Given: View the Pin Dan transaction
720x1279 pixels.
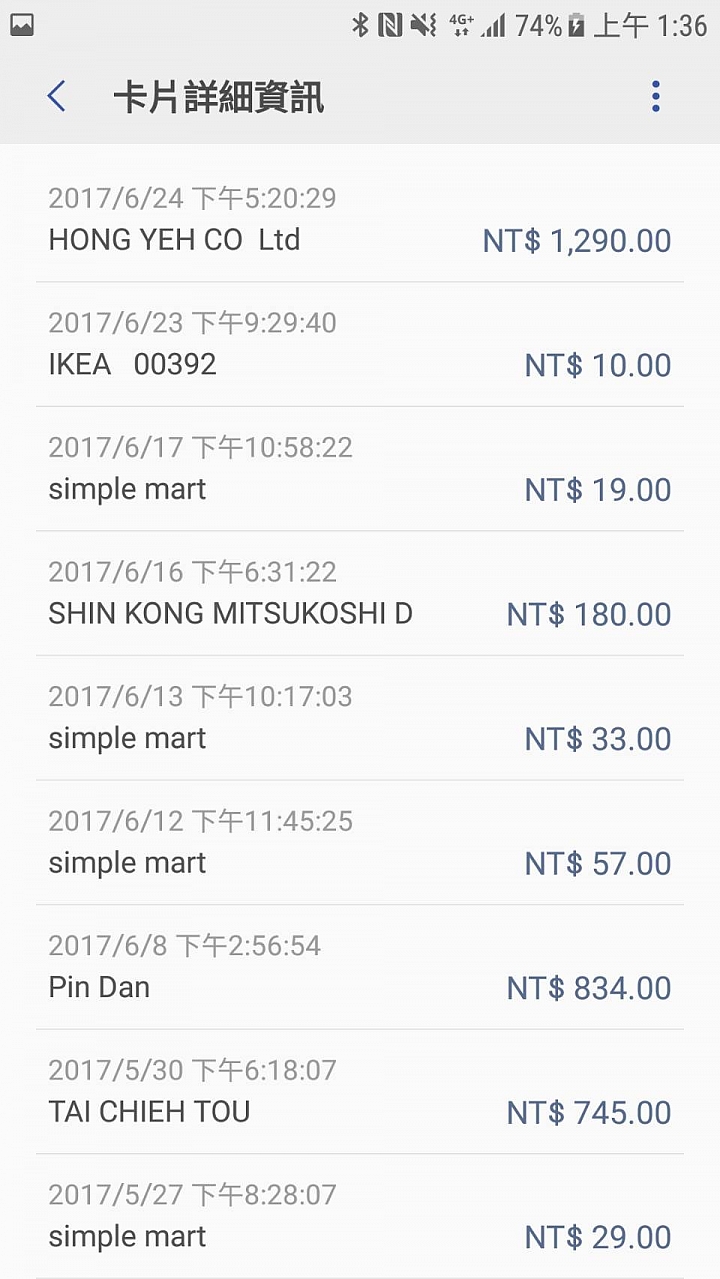Looking at the screenshot, I should click(360, 968).
